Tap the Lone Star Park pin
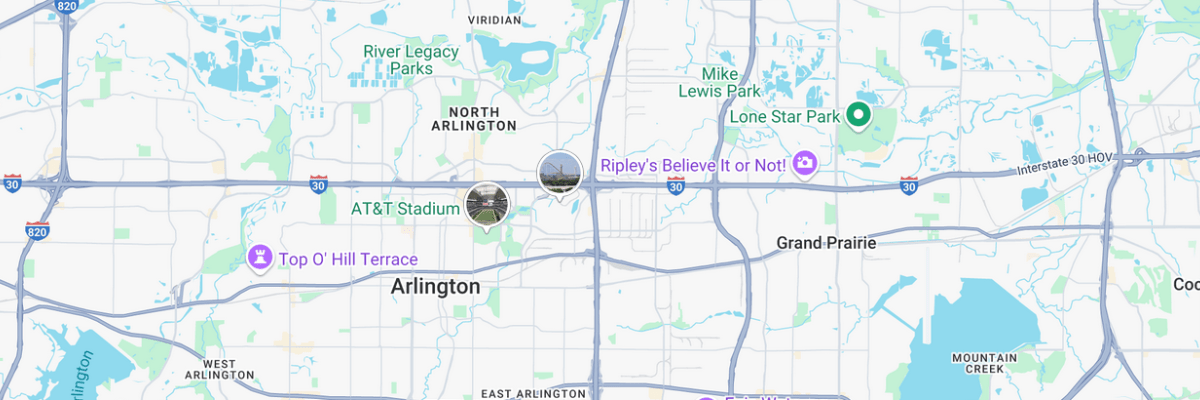Viewport: 1200px width, 400px height. [857, 116]
